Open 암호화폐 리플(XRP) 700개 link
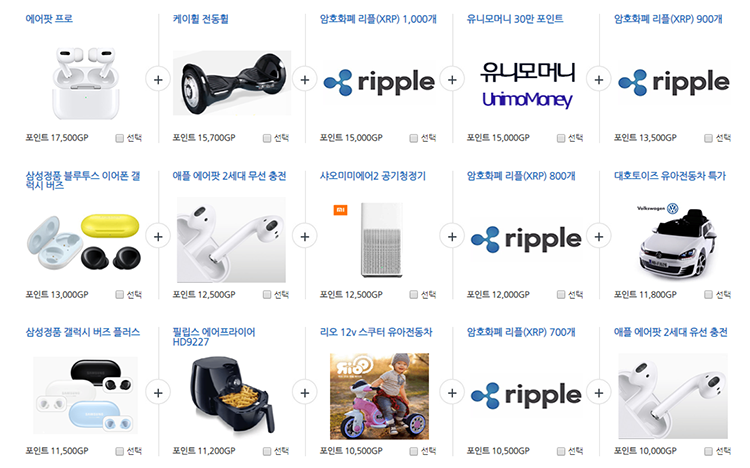Viewport: 750px width, 468px height. [521, 331]
